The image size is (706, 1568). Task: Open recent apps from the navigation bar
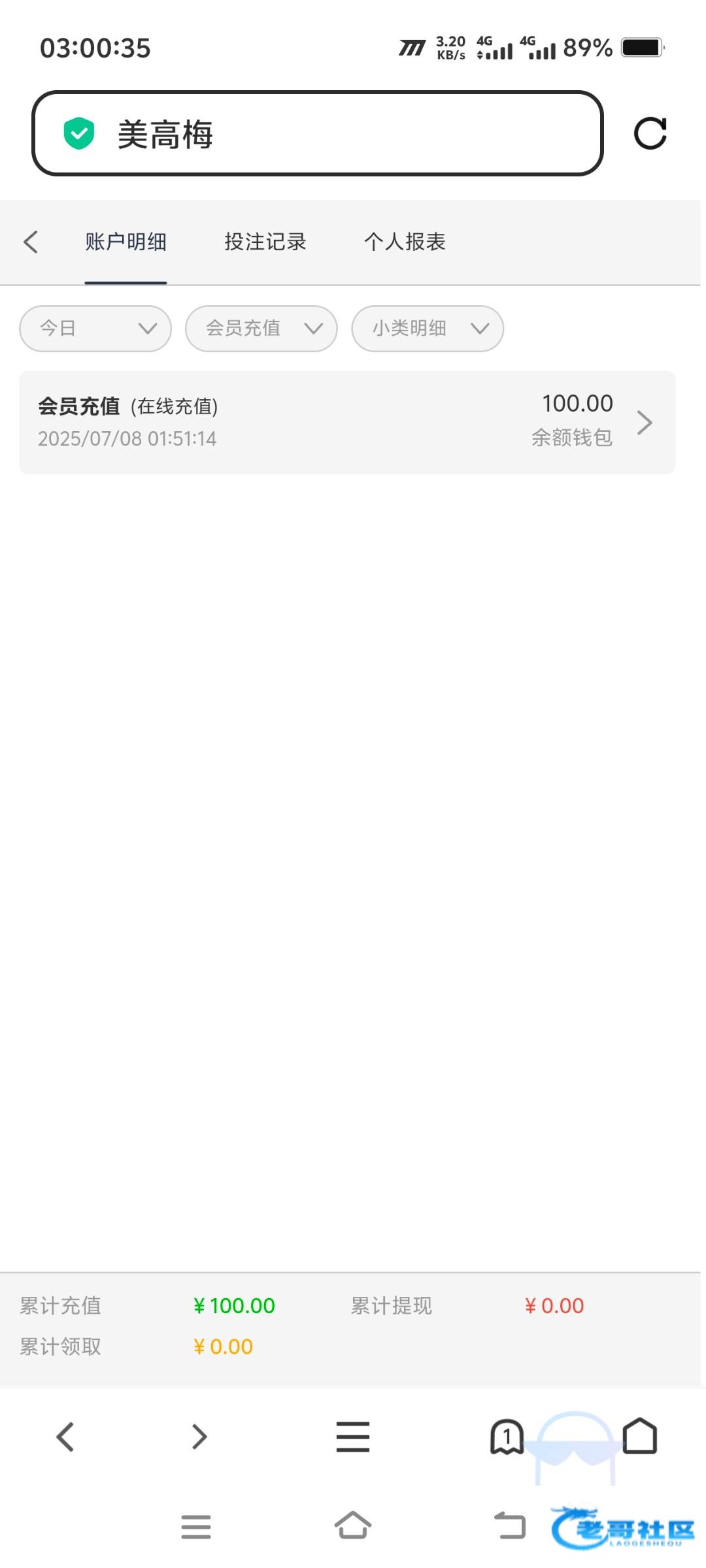click(x=196, y=1526)
